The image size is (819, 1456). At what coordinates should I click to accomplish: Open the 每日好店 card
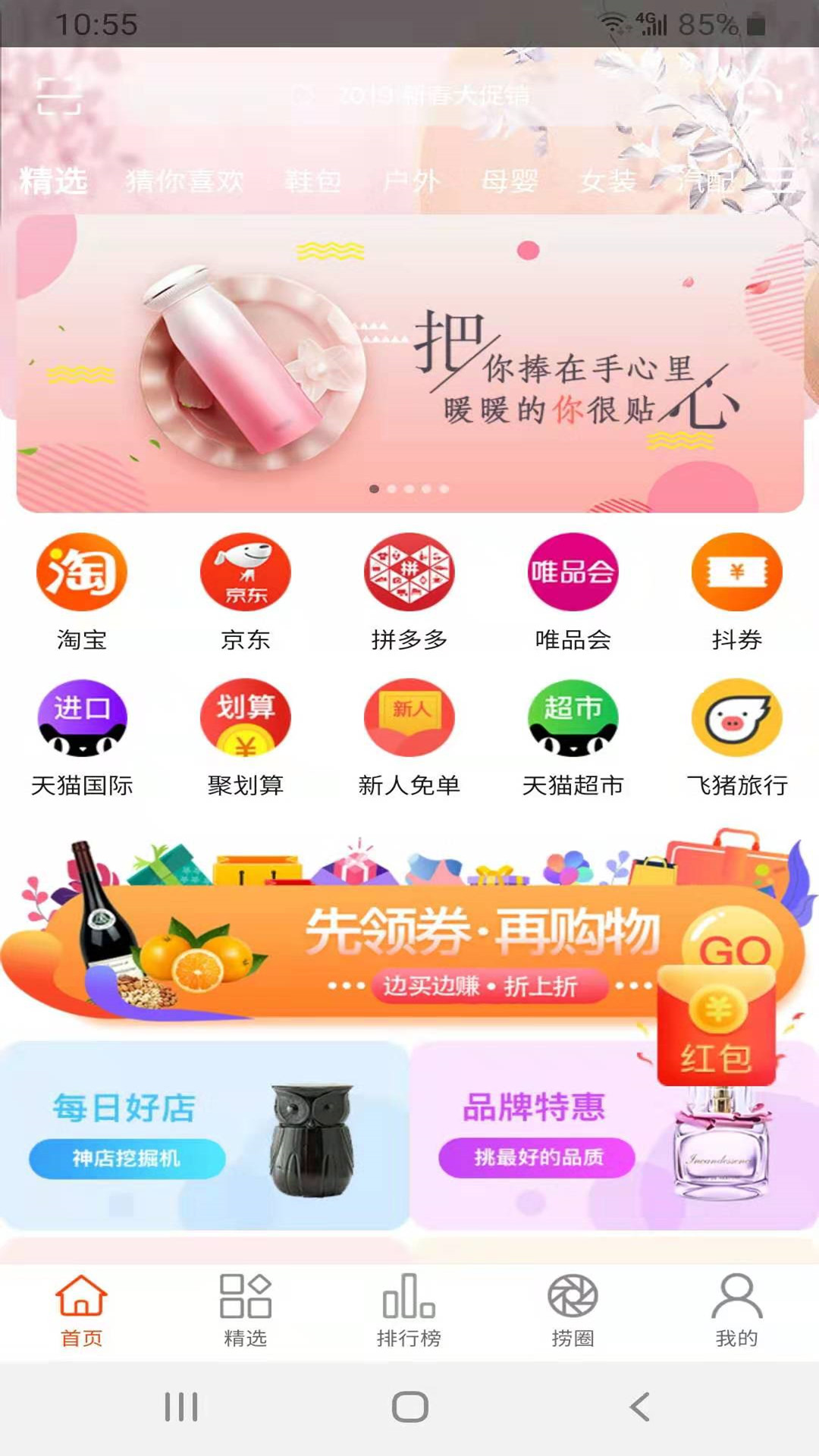[x=205, y=1135]
